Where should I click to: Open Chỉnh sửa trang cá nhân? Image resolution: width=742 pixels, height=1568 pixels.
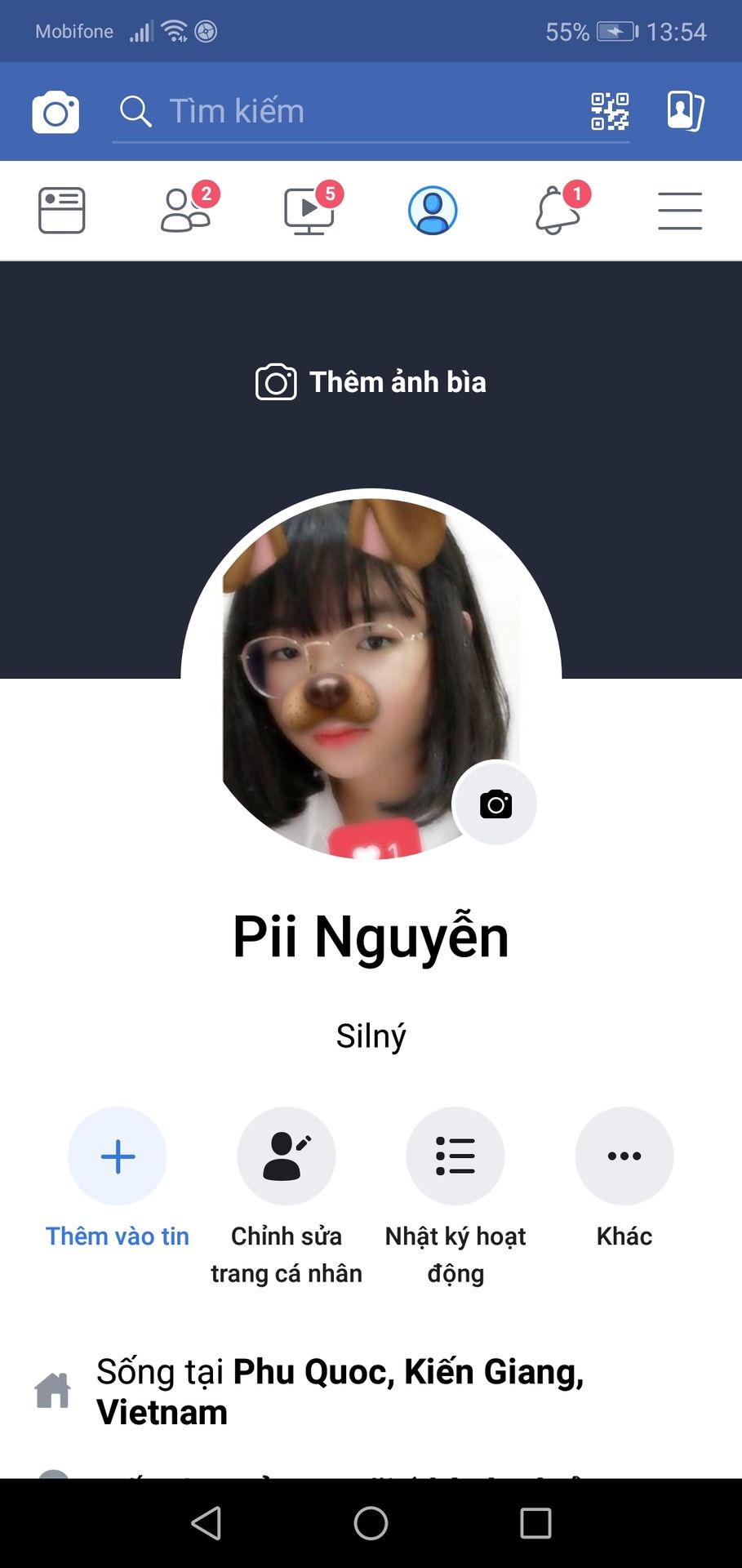click(287, 1156)
